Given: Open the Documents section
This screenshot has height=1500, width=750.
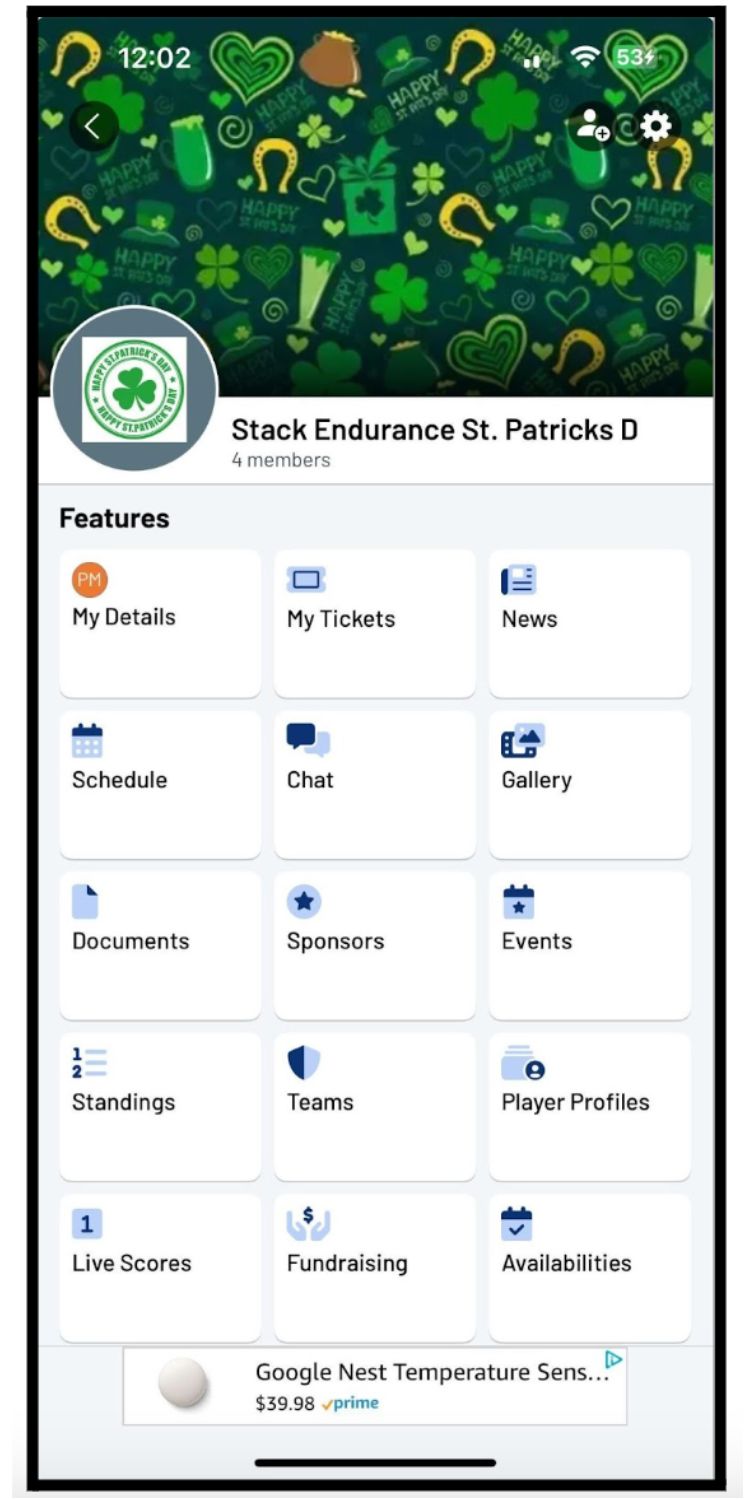Looking at the screenshot, I should pyautogui.click(x=159, y=942).
